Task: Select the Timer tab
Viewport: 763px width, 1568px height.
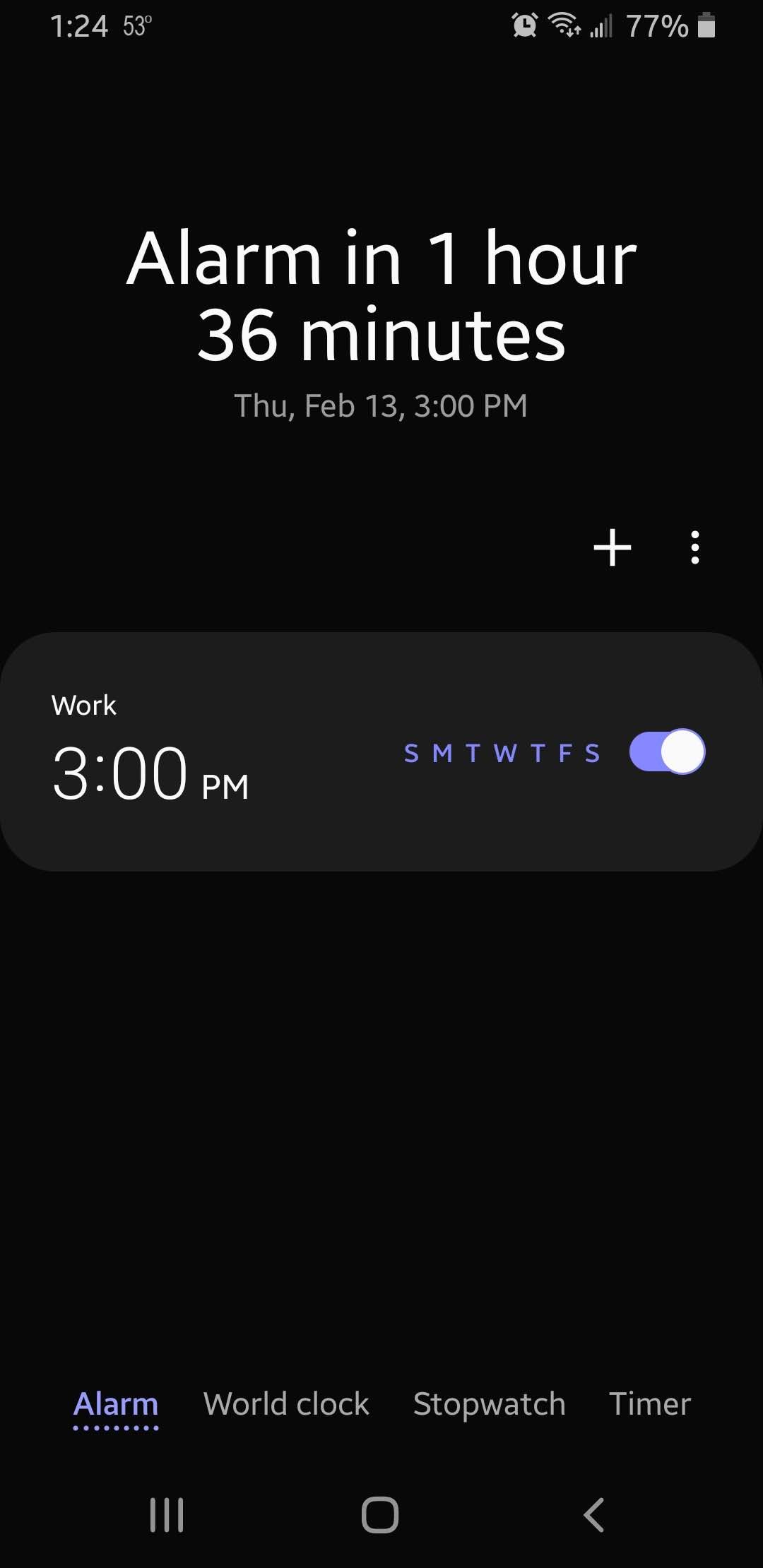Action: (x=649, y=1403)
